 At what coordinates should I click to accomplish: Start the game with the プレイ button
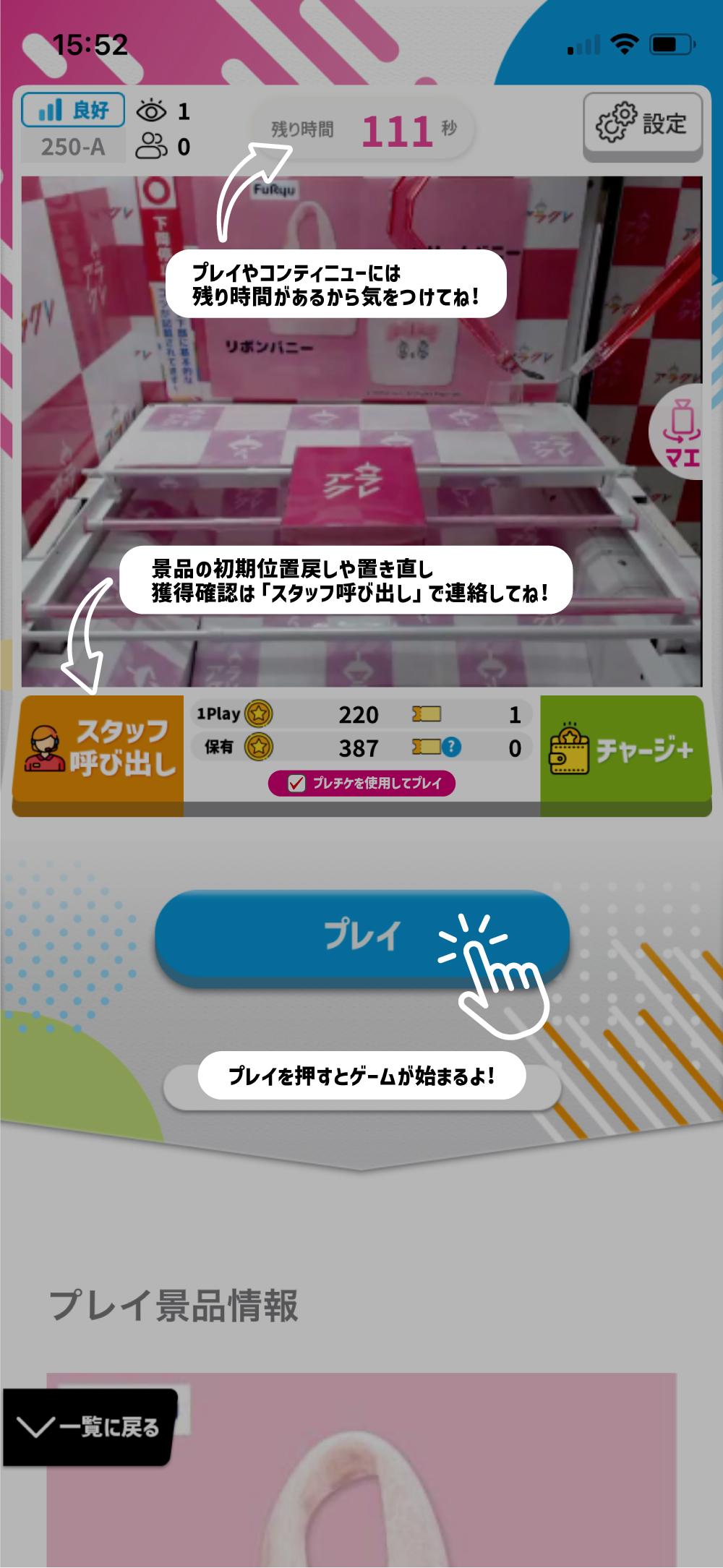coord(361,935)
